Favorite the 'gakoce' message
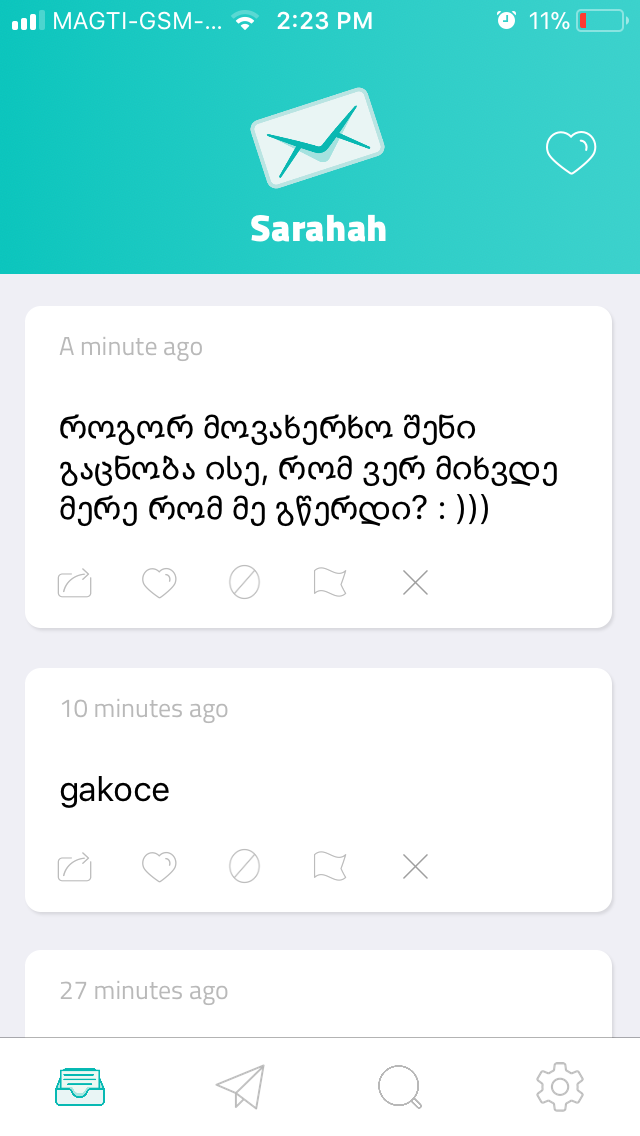640x1136 pixels. 159,865
